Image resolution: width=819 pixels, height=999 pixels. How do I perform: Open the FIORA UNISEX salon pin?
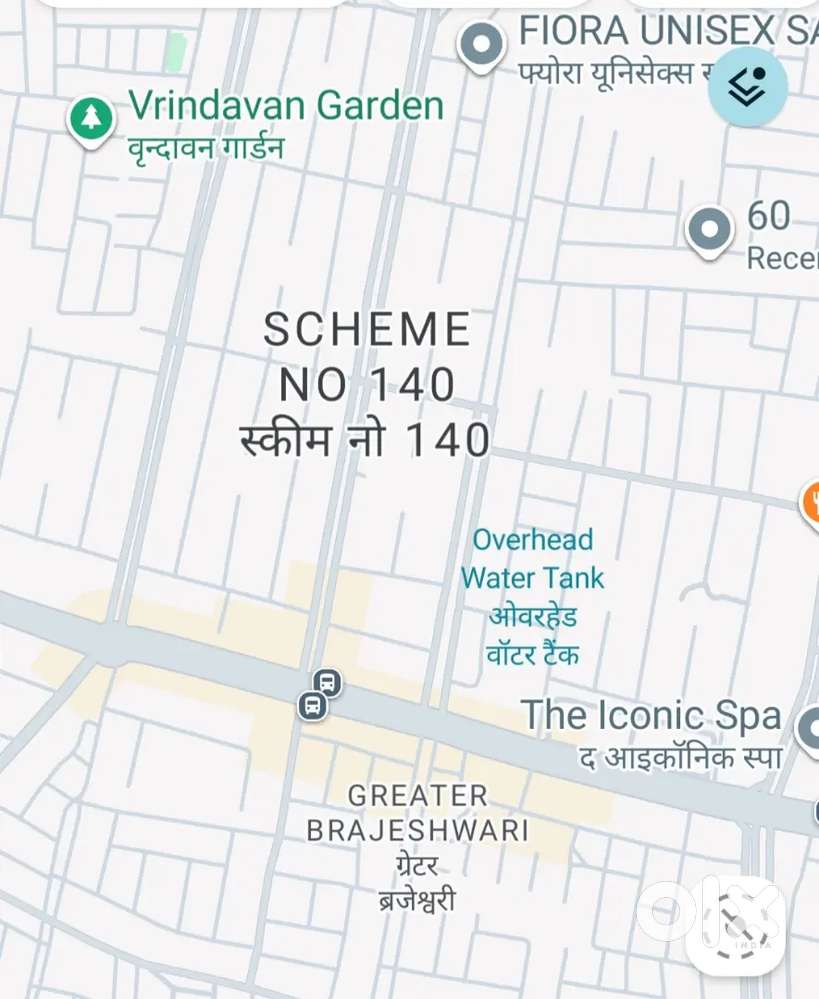click(x=482, y=45)
